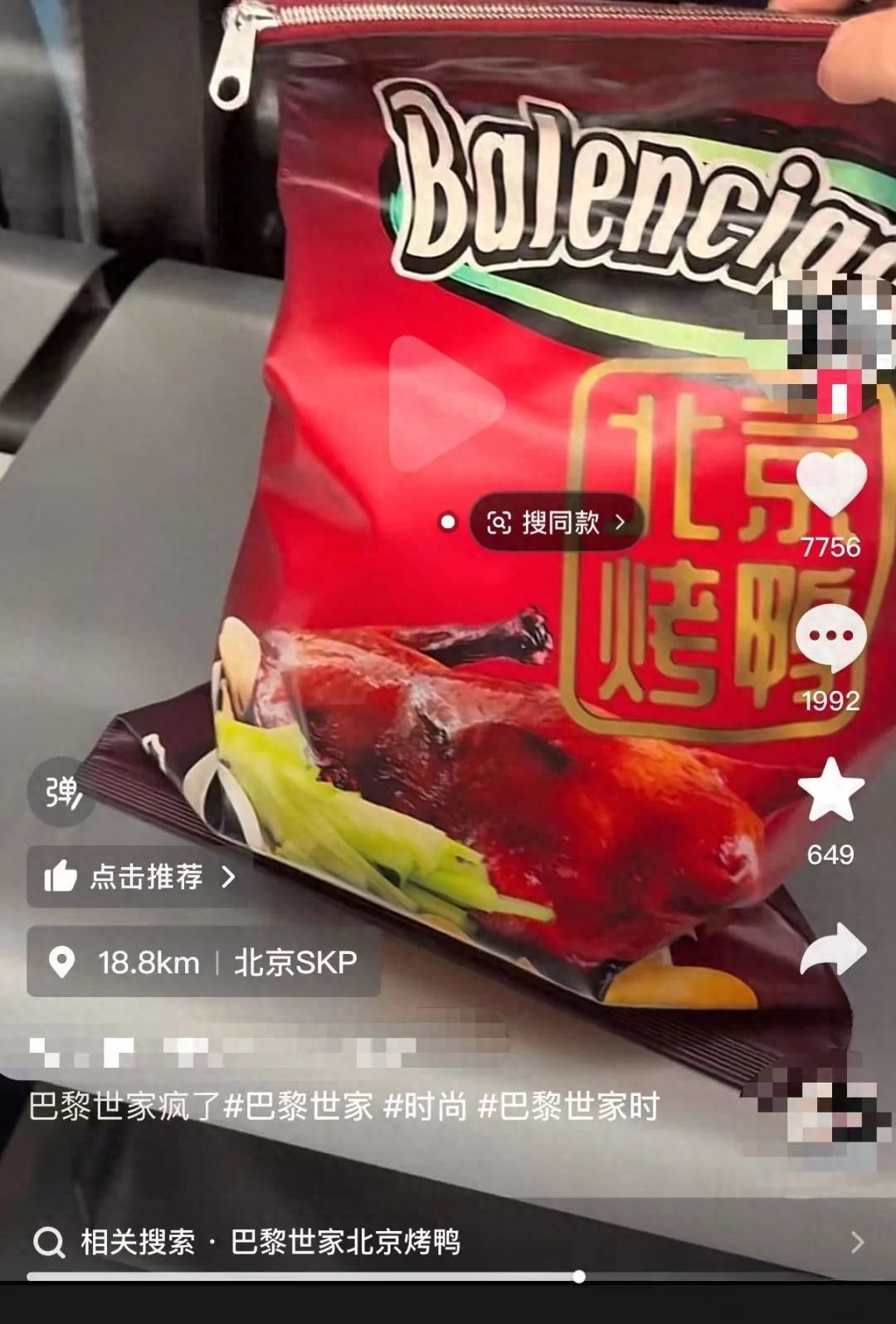Add the video to favorites with the star
This screenshot has height=1324, width=896.
click(x=830, y=792)
